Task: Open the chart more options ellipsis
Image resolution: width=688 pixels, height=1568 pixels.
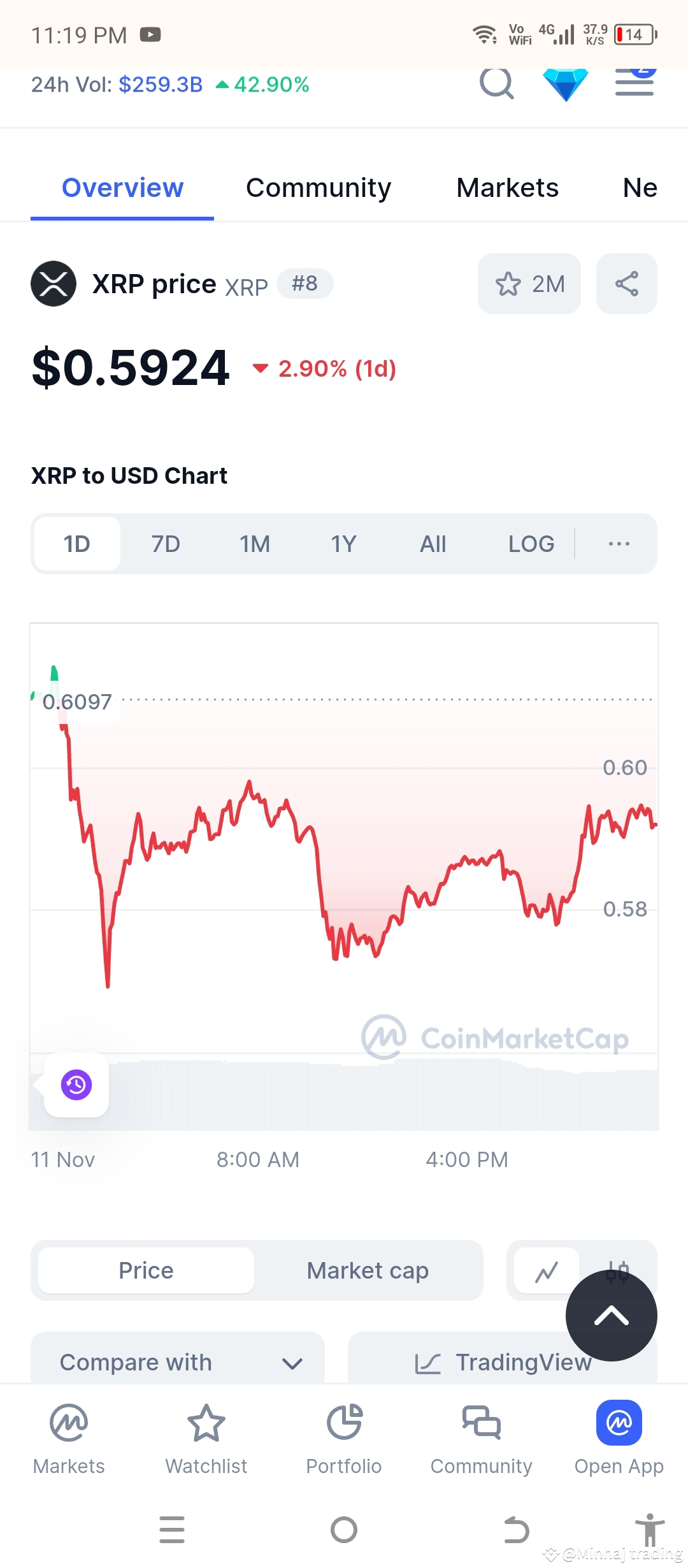Action: coord(618,543)
